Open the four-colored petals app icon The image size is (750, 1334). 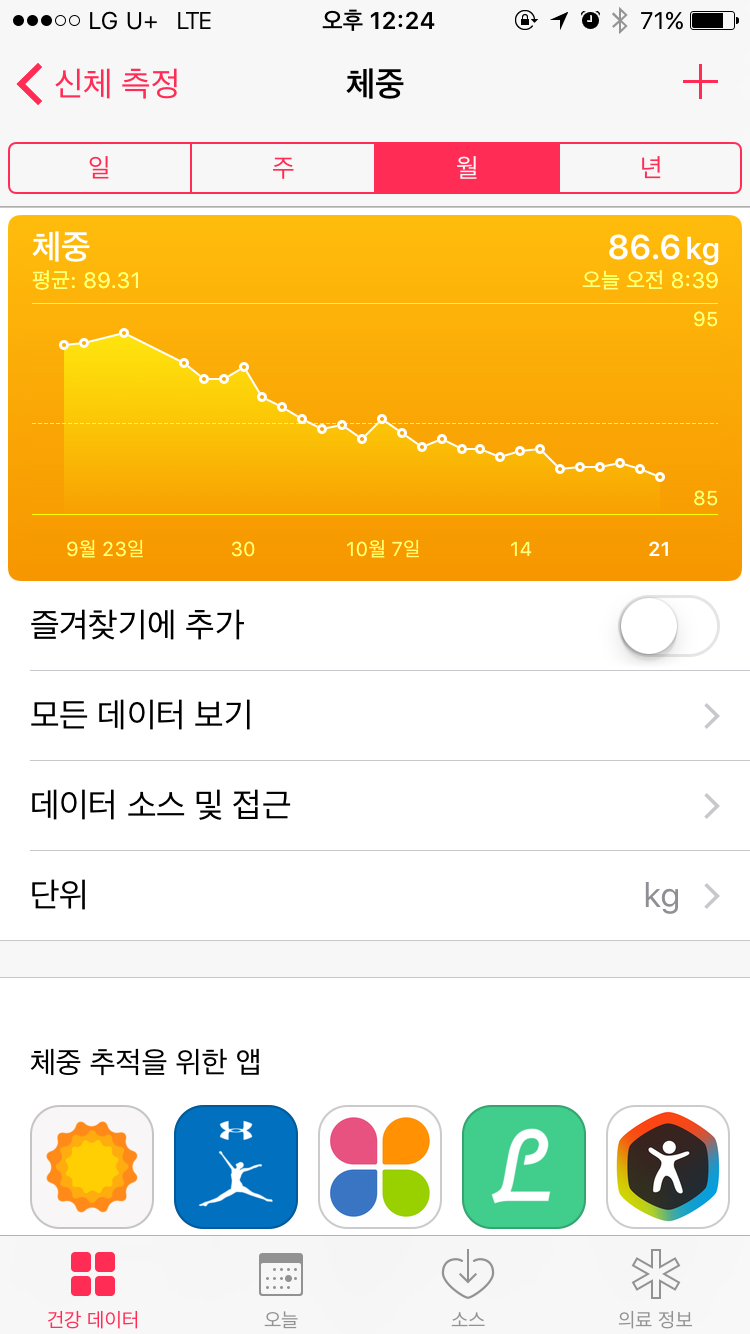point(380,1166)
